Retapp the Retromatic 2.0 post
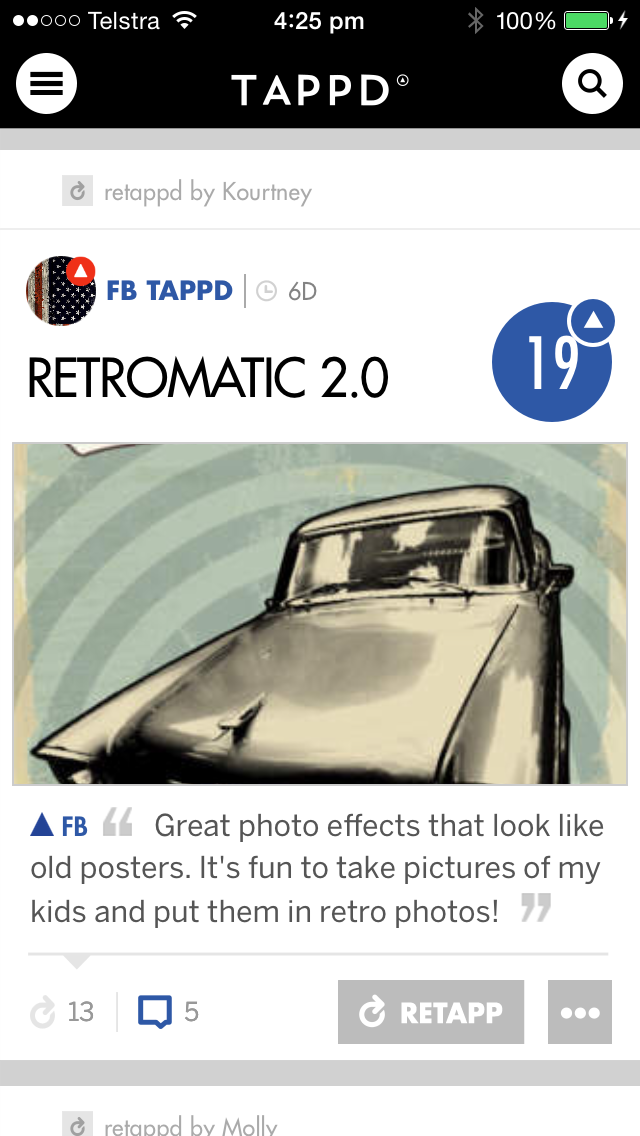Image resolution: width=640 pixels, height=1136 pixels. point(431,1013)
